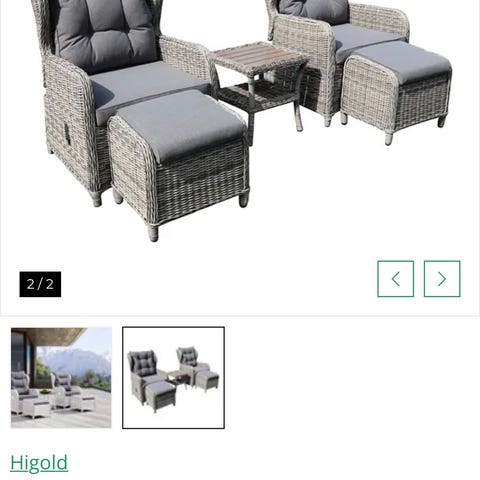Viewport: 480px width, 480px height.
Task: Open the main product photo
Action: pyautogui.click(x=240, y=120)
